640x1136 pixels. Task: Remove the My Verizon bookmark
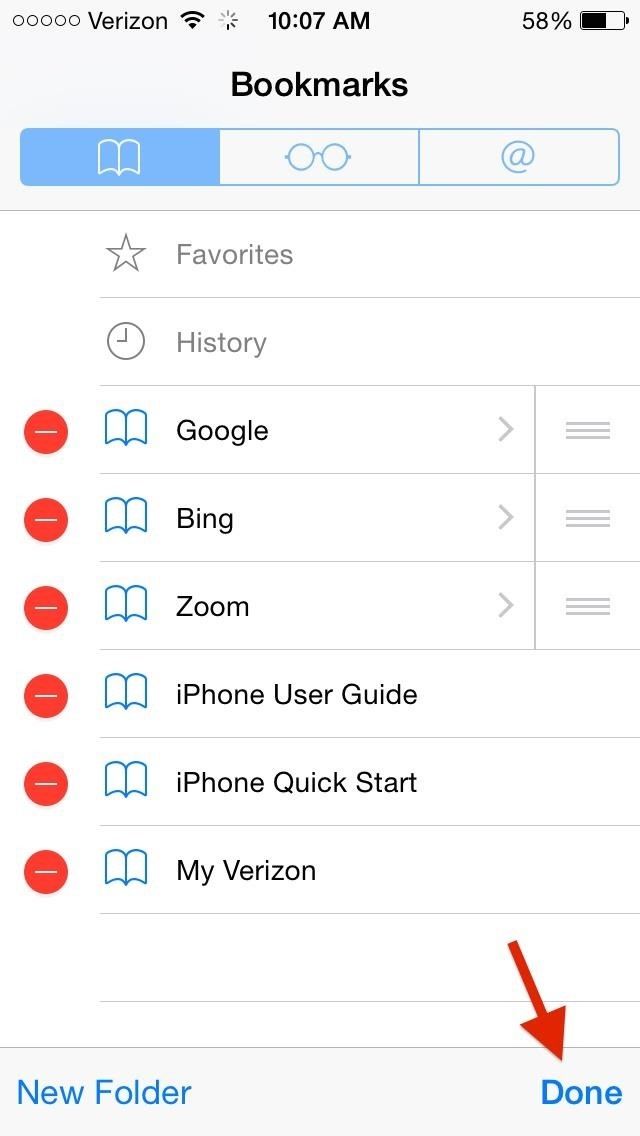coord(46,872)
